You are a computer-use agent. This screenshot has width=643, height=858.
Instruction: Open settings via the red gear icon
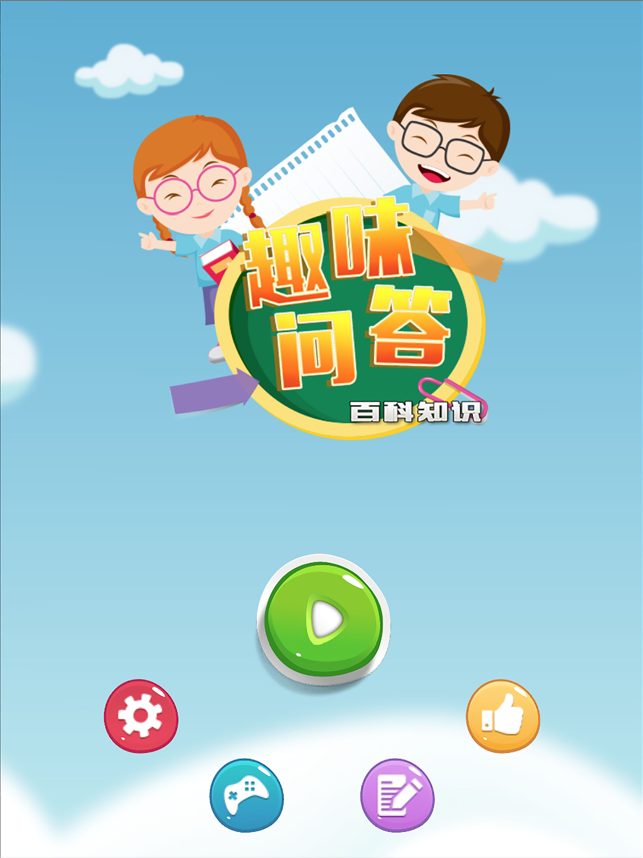141,716
